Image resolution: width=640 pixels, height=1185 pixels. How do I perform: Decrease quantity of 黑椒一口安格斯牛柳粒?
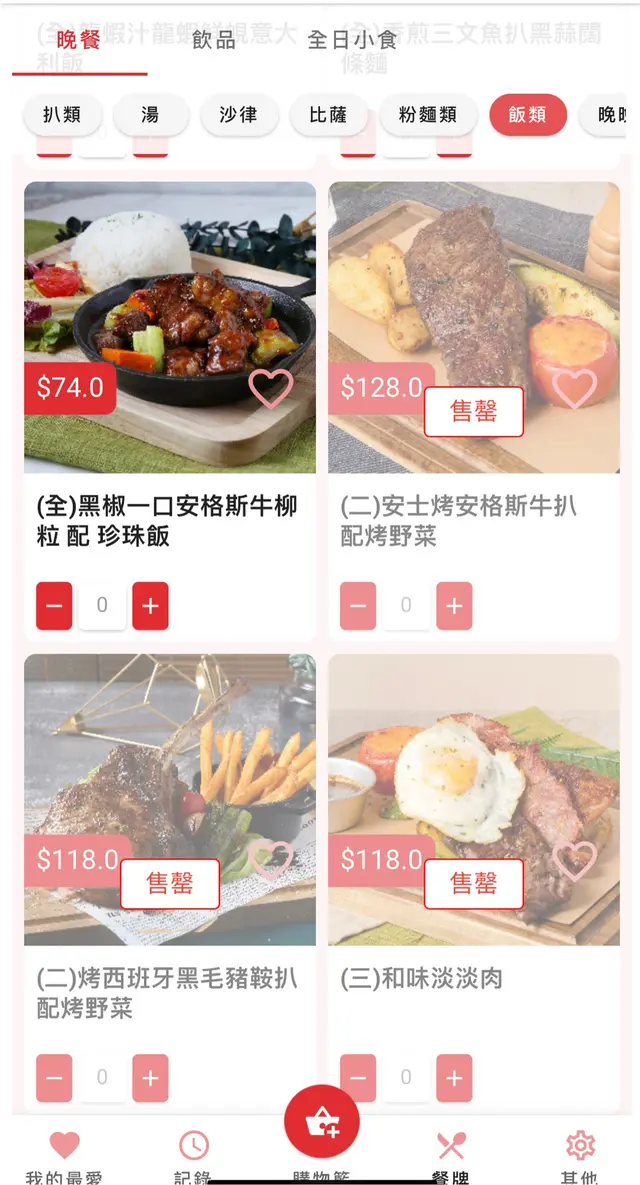click(54, 606)
